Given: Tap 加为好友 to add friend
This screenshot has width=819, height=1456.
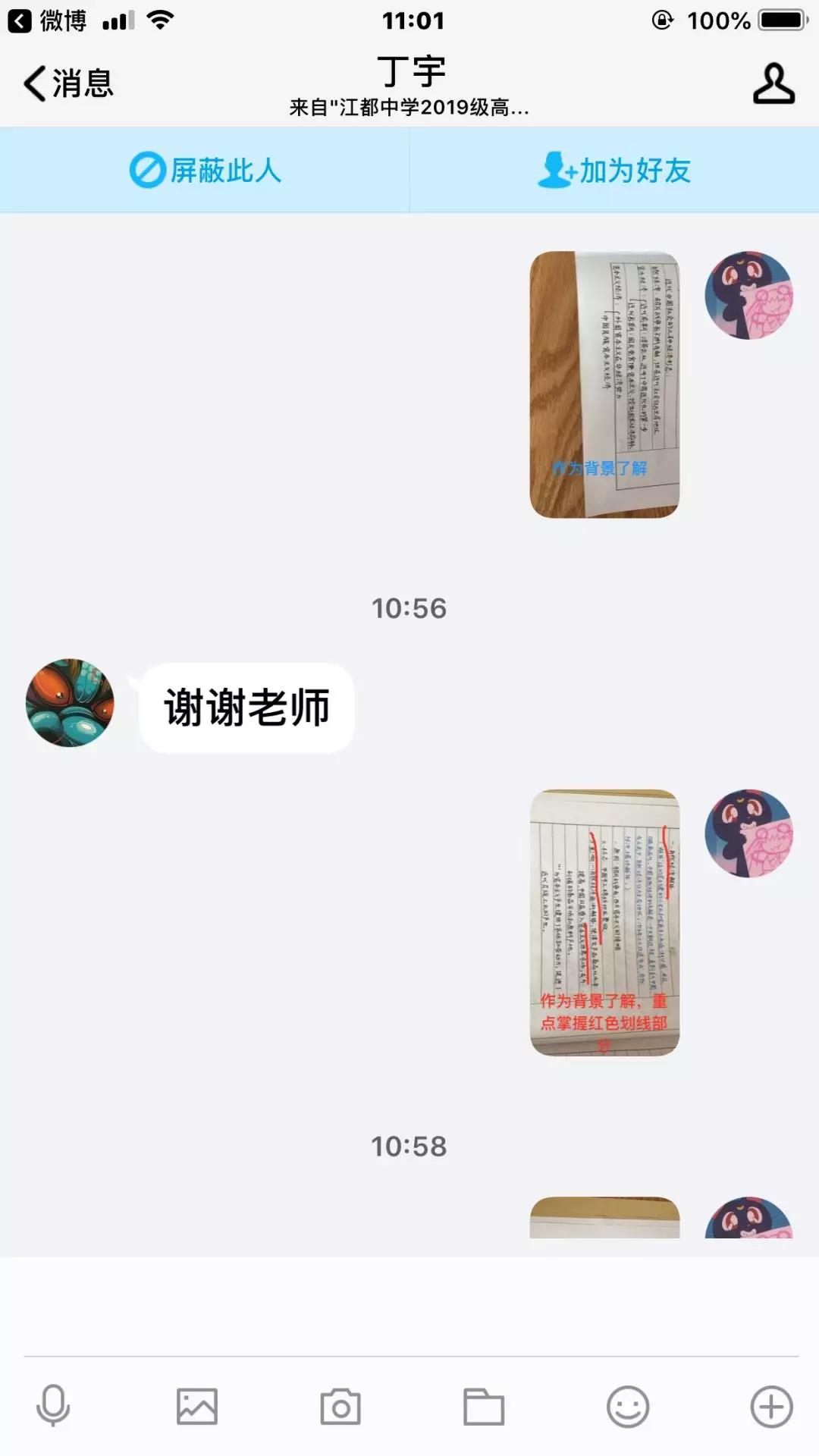Looking at the screenshot, I should point(614,171).
